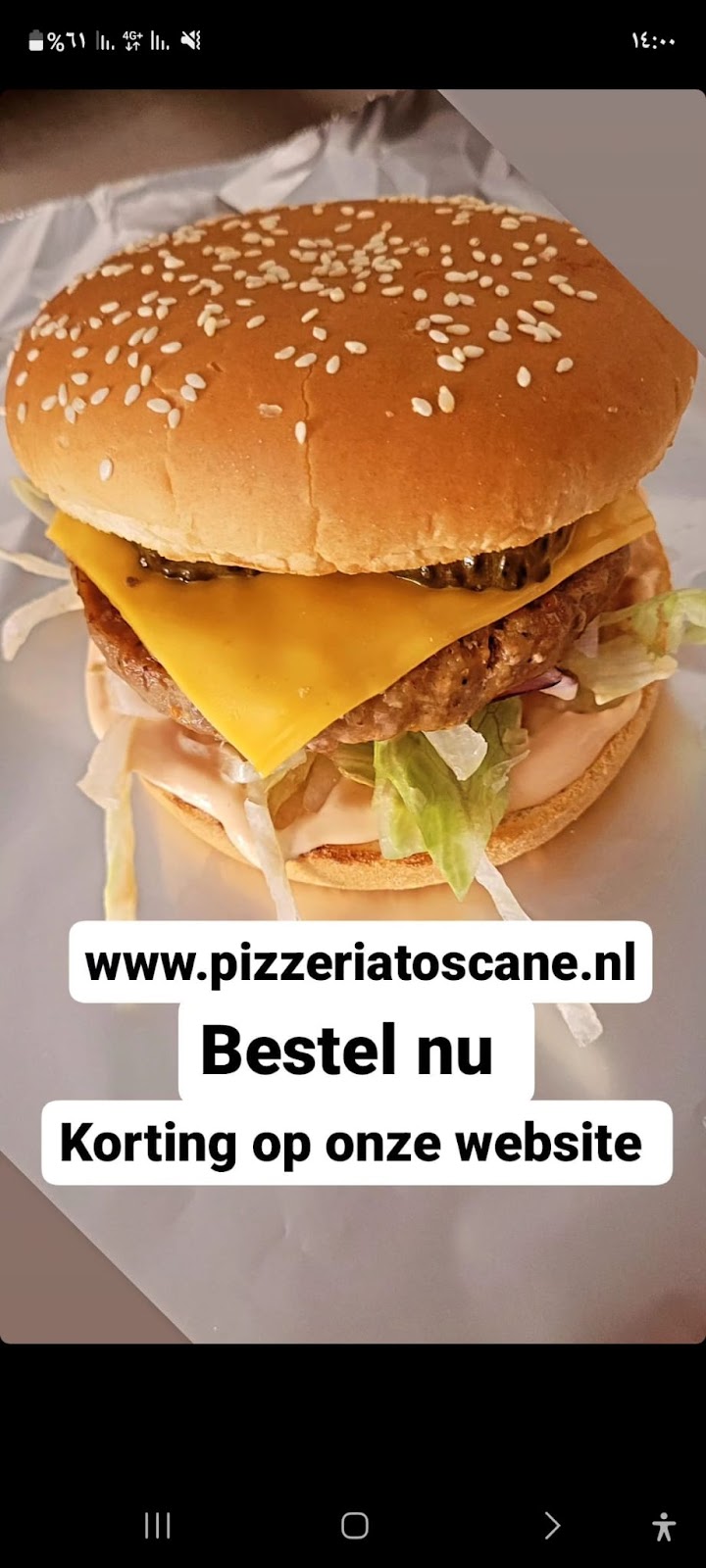
Task: Open the recent apps view
Action: pyautogui.click(x=157, y=1525)
